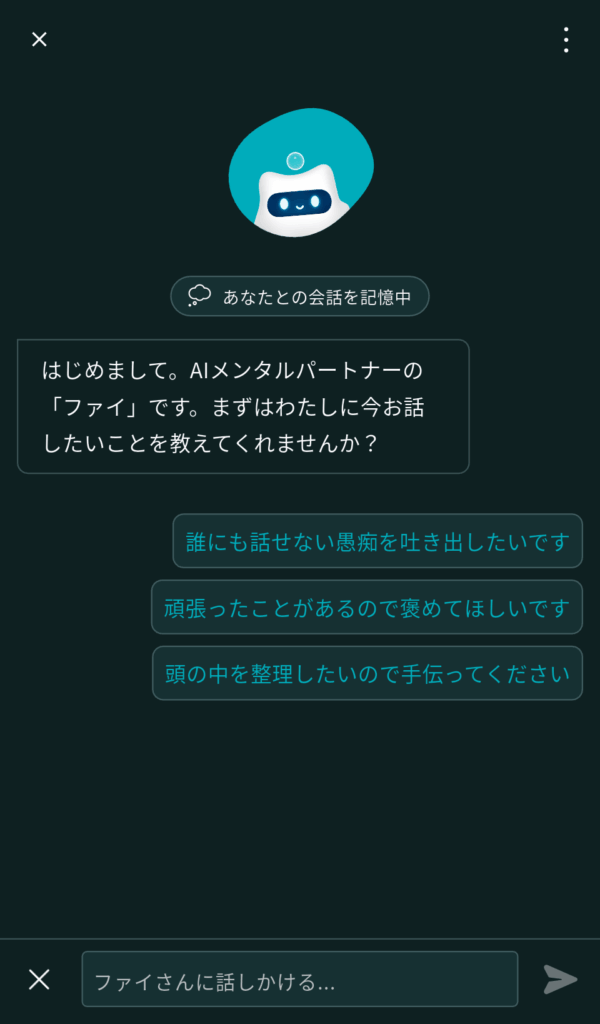Focus the ファイさんに話しかける message field
This screenshot has height=1024, width=600.
[300, 979]
